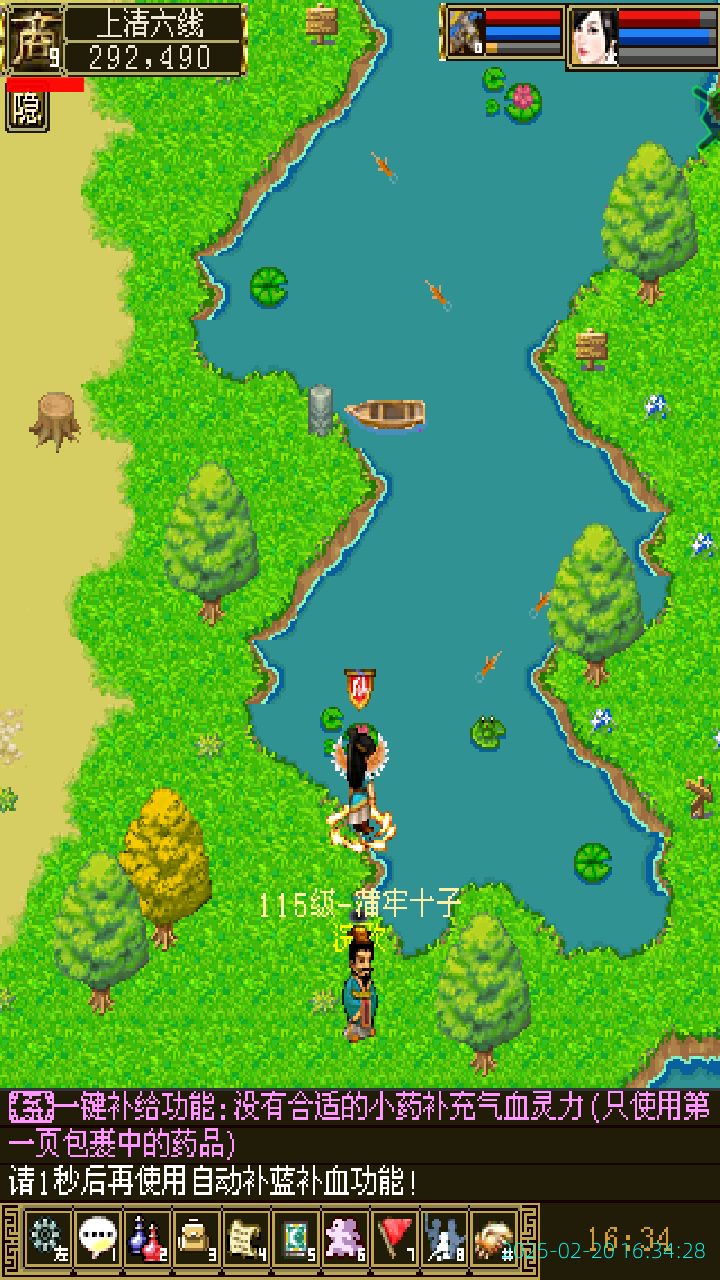Tap the conch shell shortcut
720x1280 pixels.
[x=494, y=1239]
